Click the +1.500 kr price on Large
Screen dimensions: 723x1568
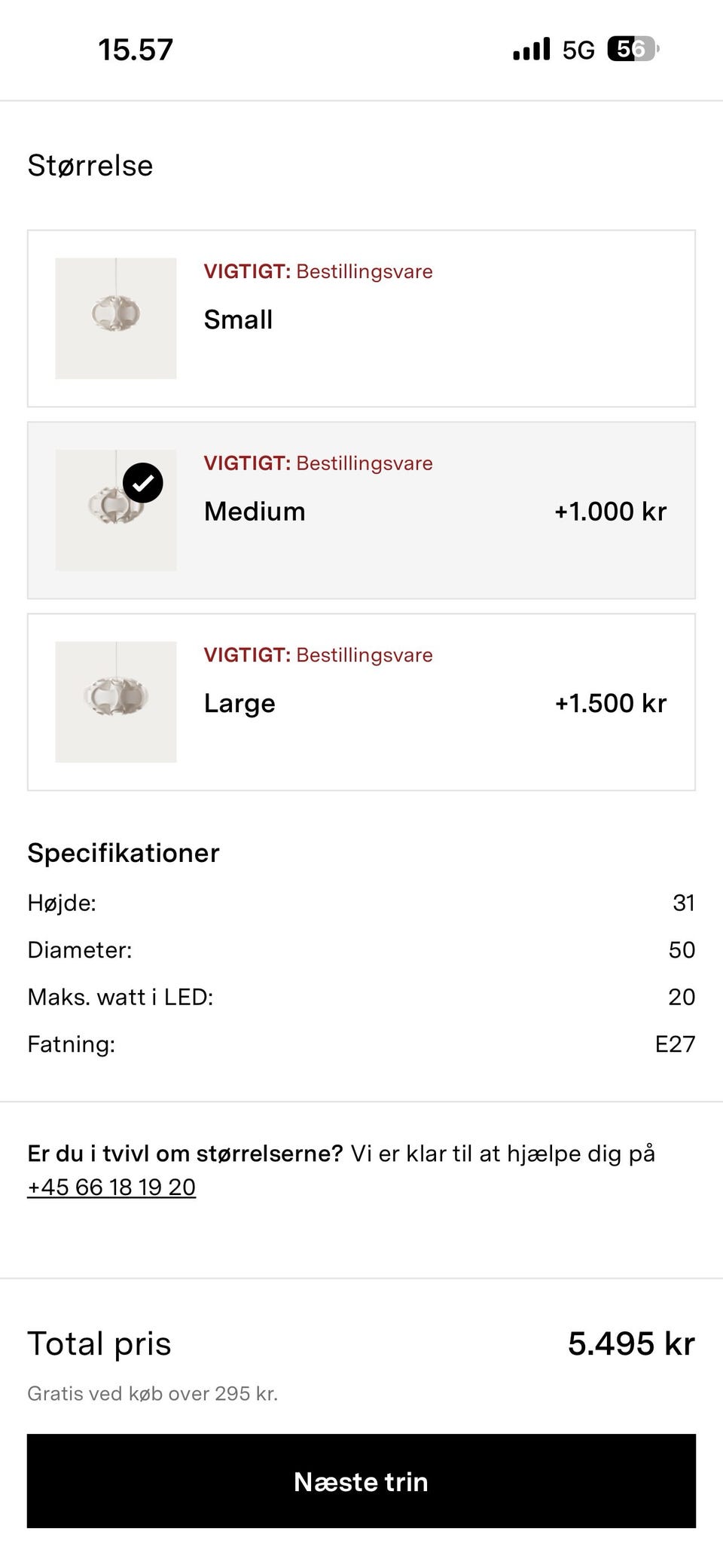tap(610, 702)
